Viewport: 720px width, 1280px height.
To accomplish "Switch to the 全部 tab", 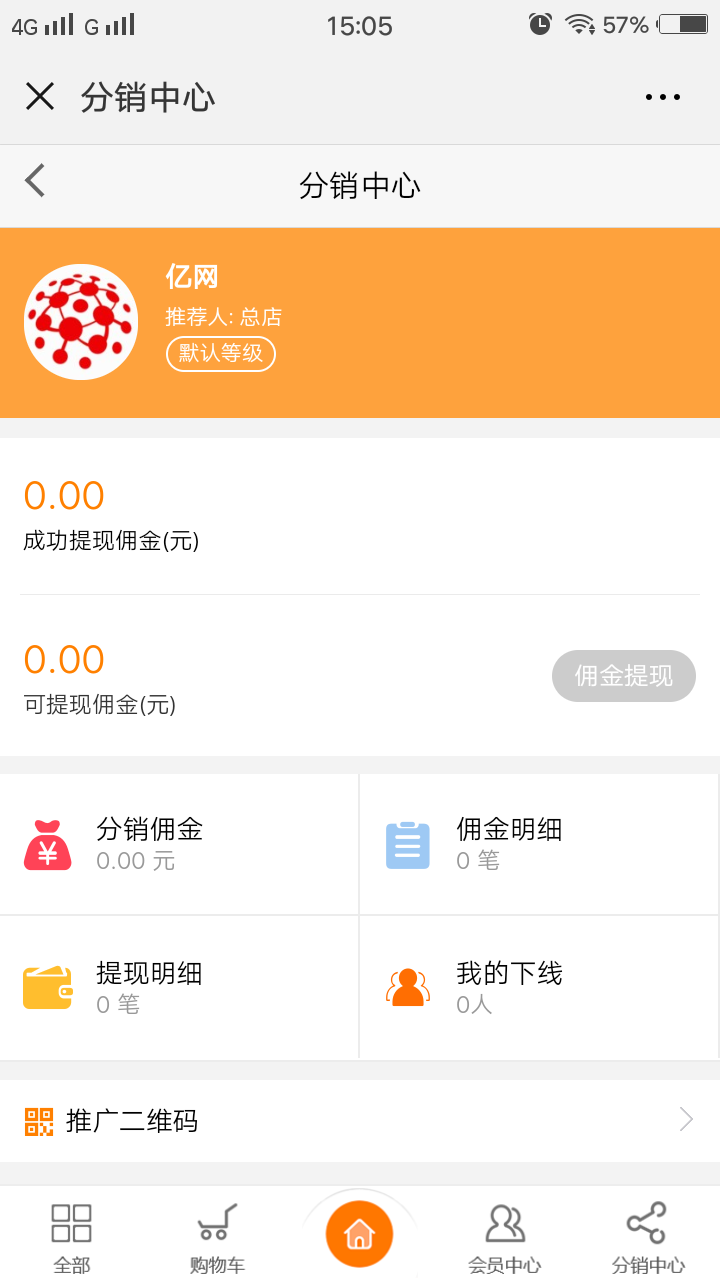I will tap(72, 1238).
